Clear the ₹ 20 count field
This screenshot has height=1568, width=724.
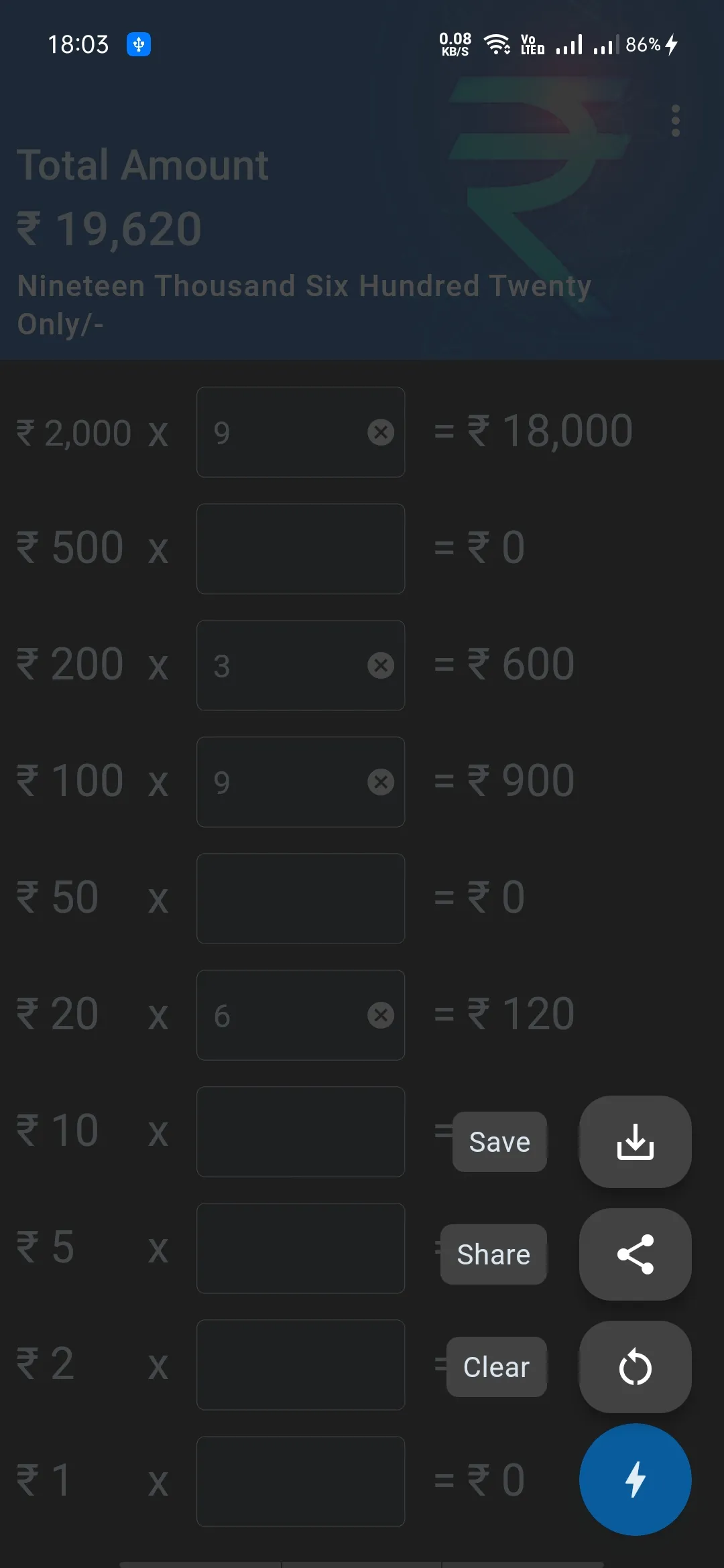[x=381, y=1015]
